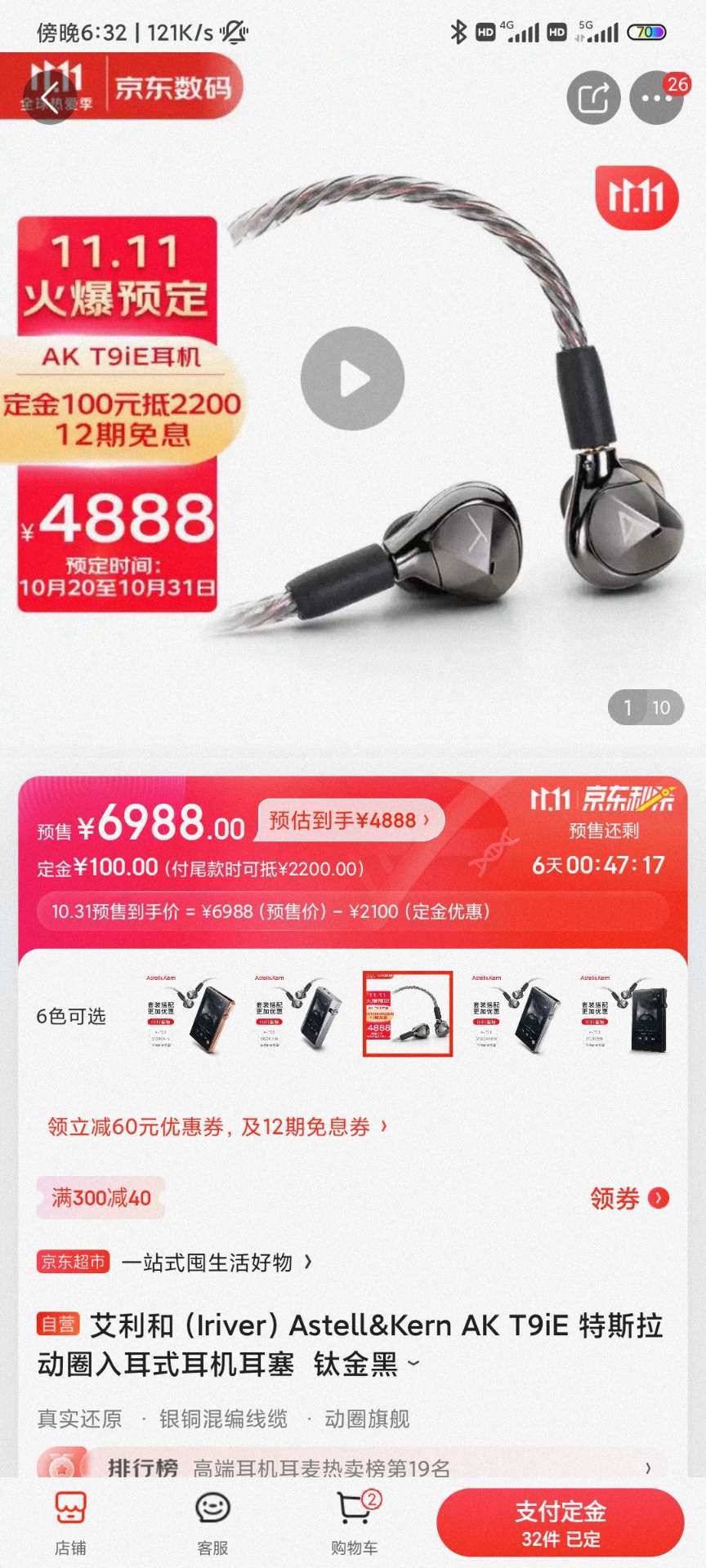This screenshot has width=706, height=1568.
Task: Share this product page
Action: pyautogui.click(x=593, y=98)
